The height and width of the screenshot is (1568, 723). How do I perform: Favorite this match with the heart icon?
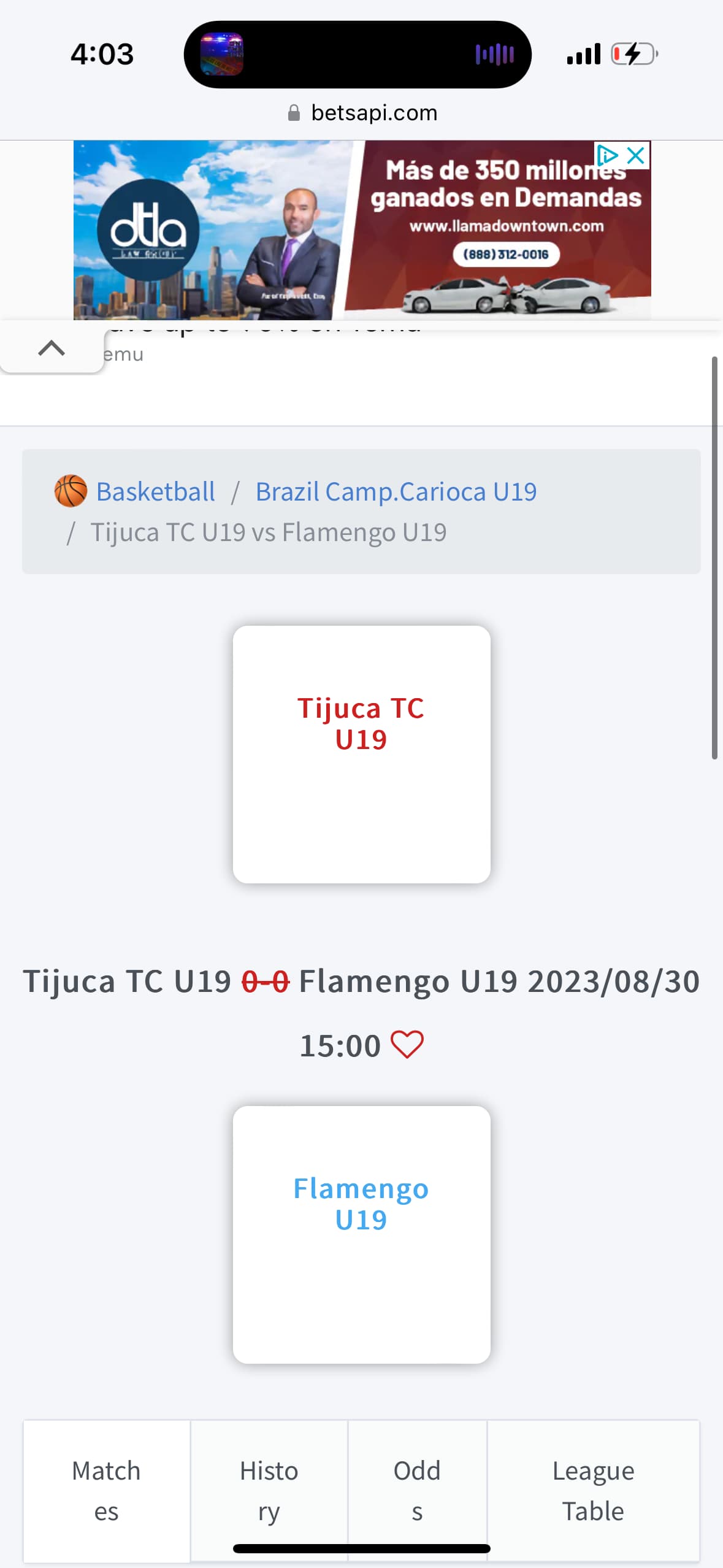click(x=407, y=1045)
